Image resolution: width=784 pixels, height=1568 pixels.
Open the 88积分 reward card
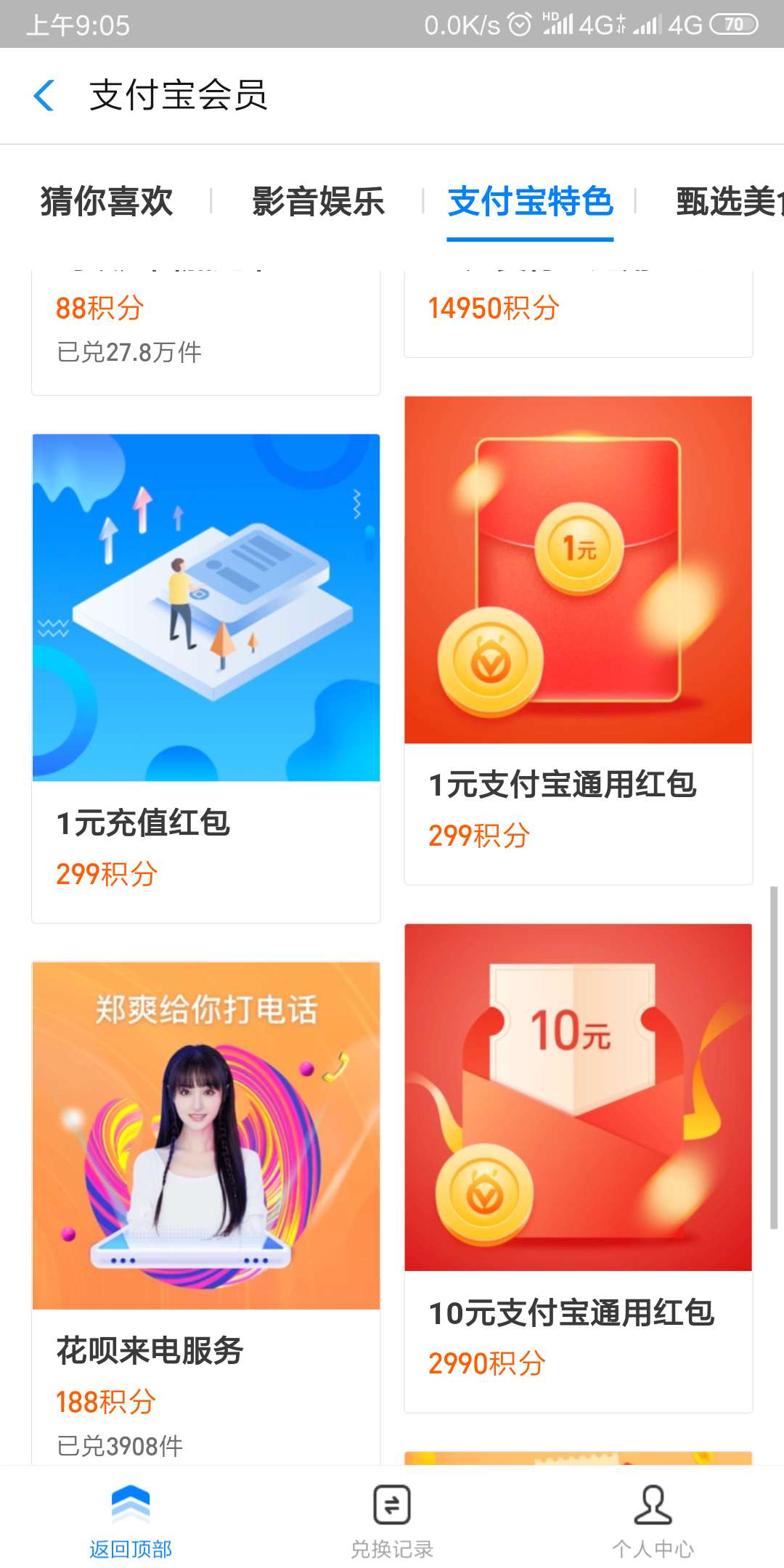click(206, 330)
